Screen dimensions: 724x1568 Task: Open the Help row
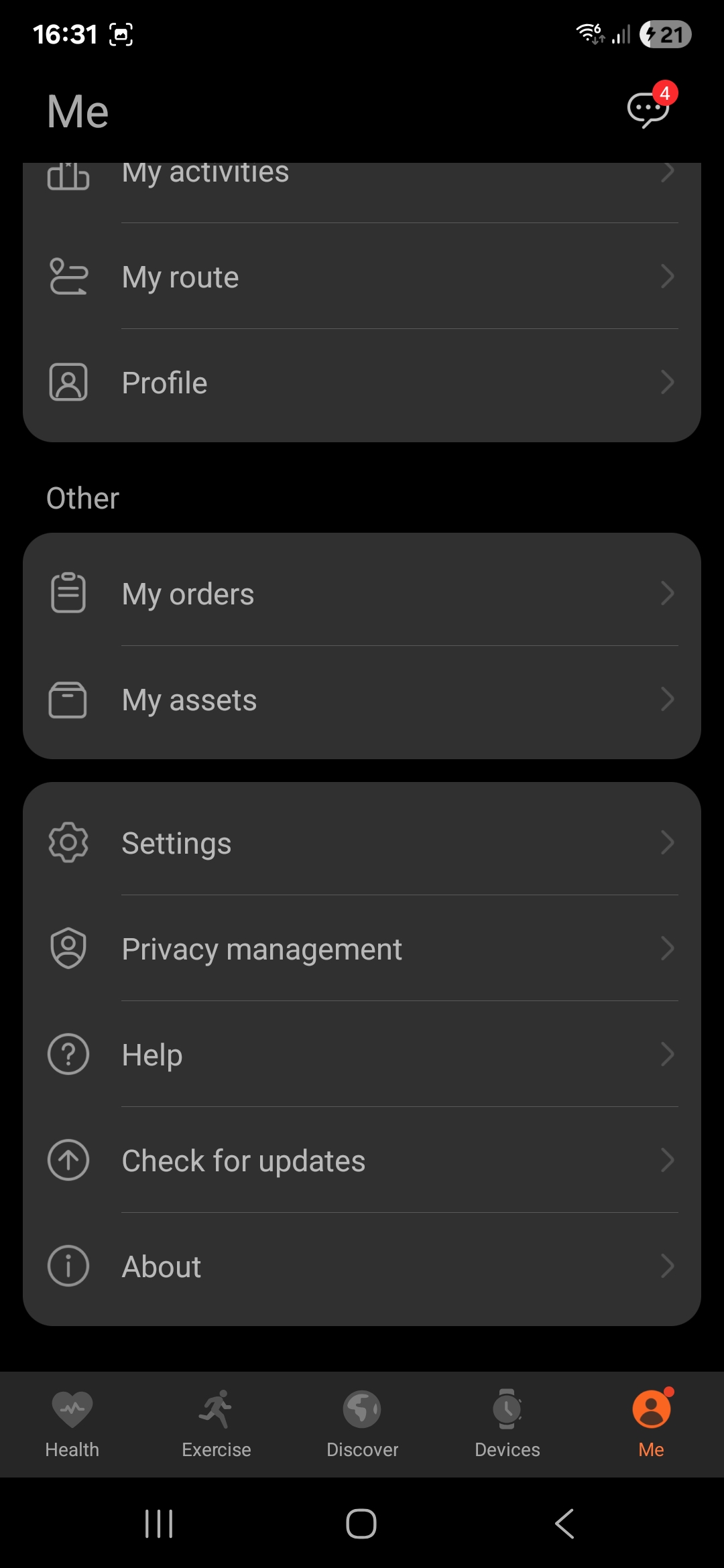[x=362, y=1054]
